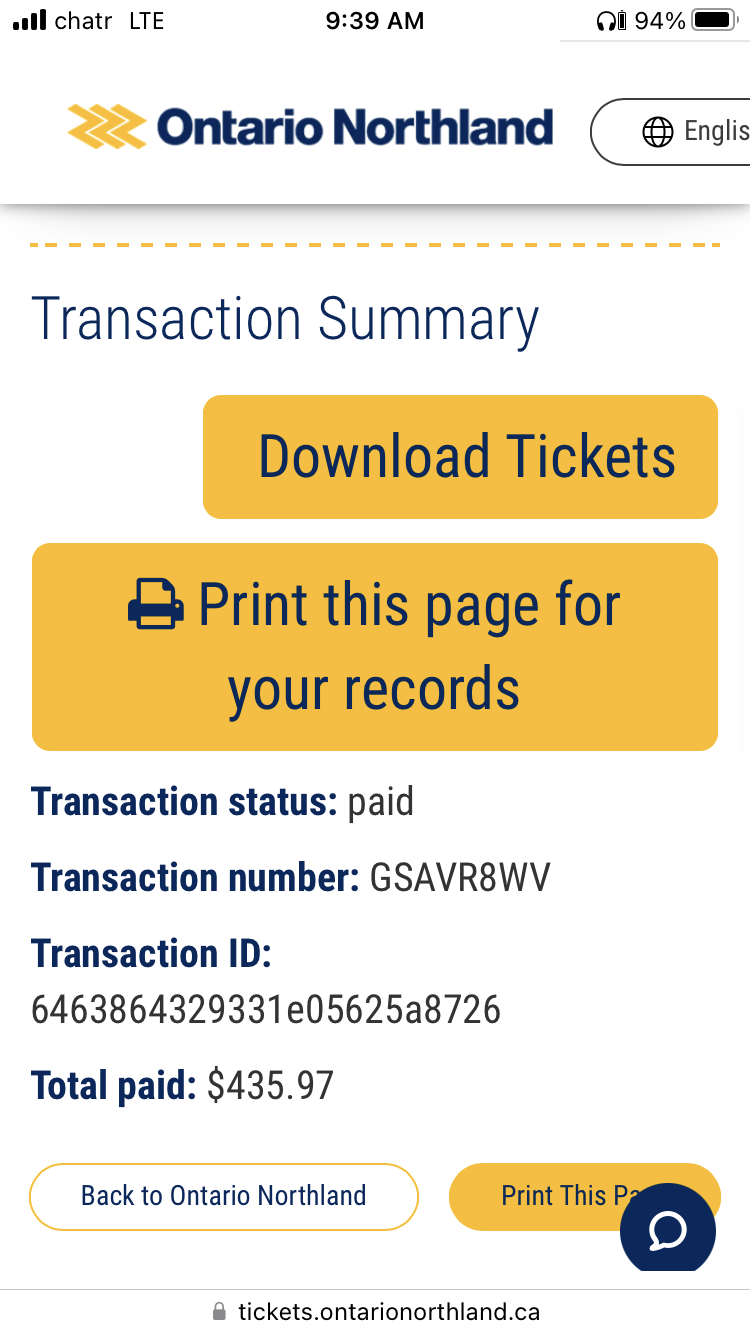Download the tickets
750x1334 pixels.
(x=460, y=457)
